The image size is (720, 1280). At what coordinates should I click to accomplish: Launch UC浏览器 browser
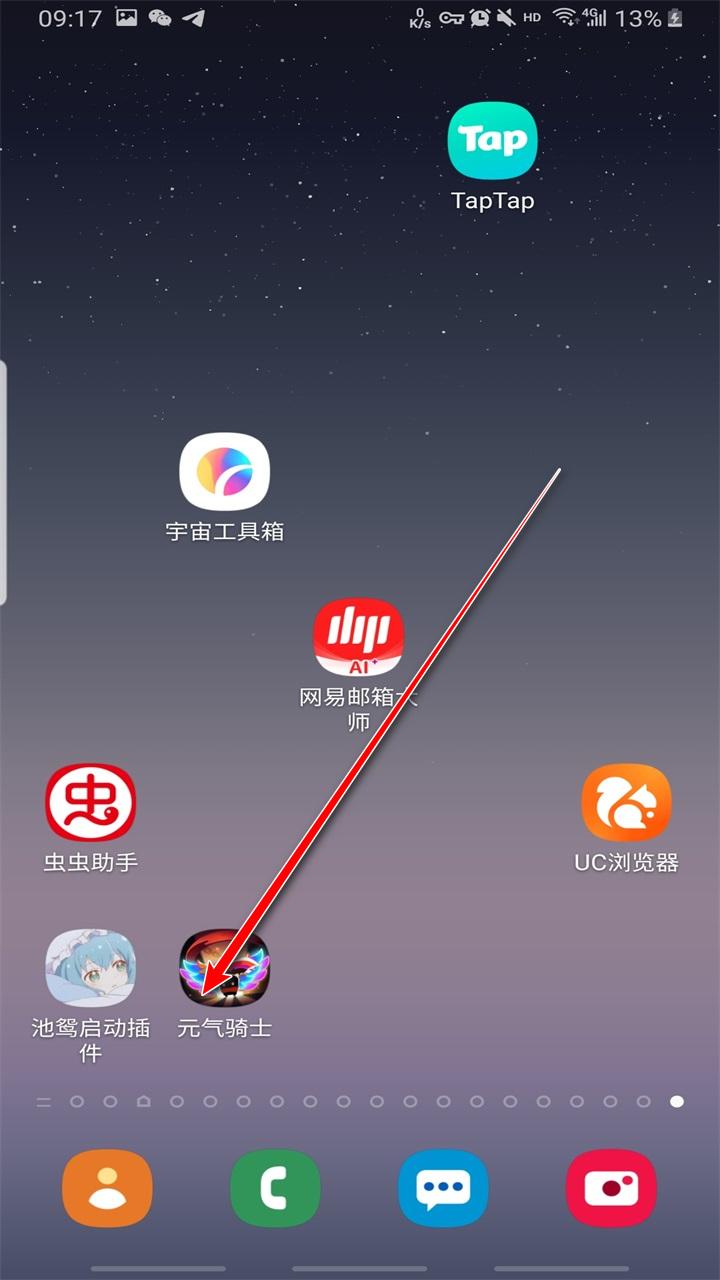[x=626, y=802]
